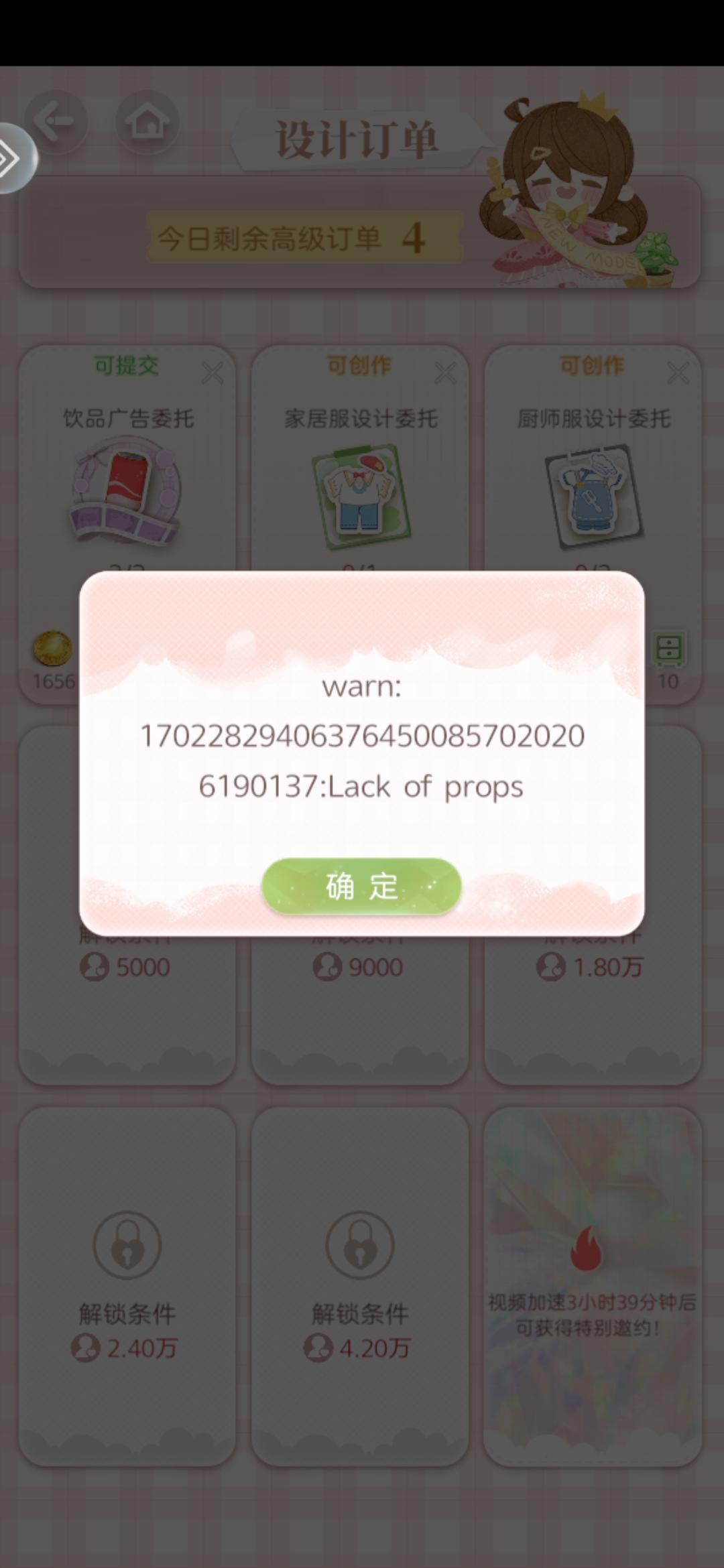Viewport: 724px width, 1568px height.
Task: Tap the drink can thumbnail on 饮品广告委托
Action: [x=127, y=493]
